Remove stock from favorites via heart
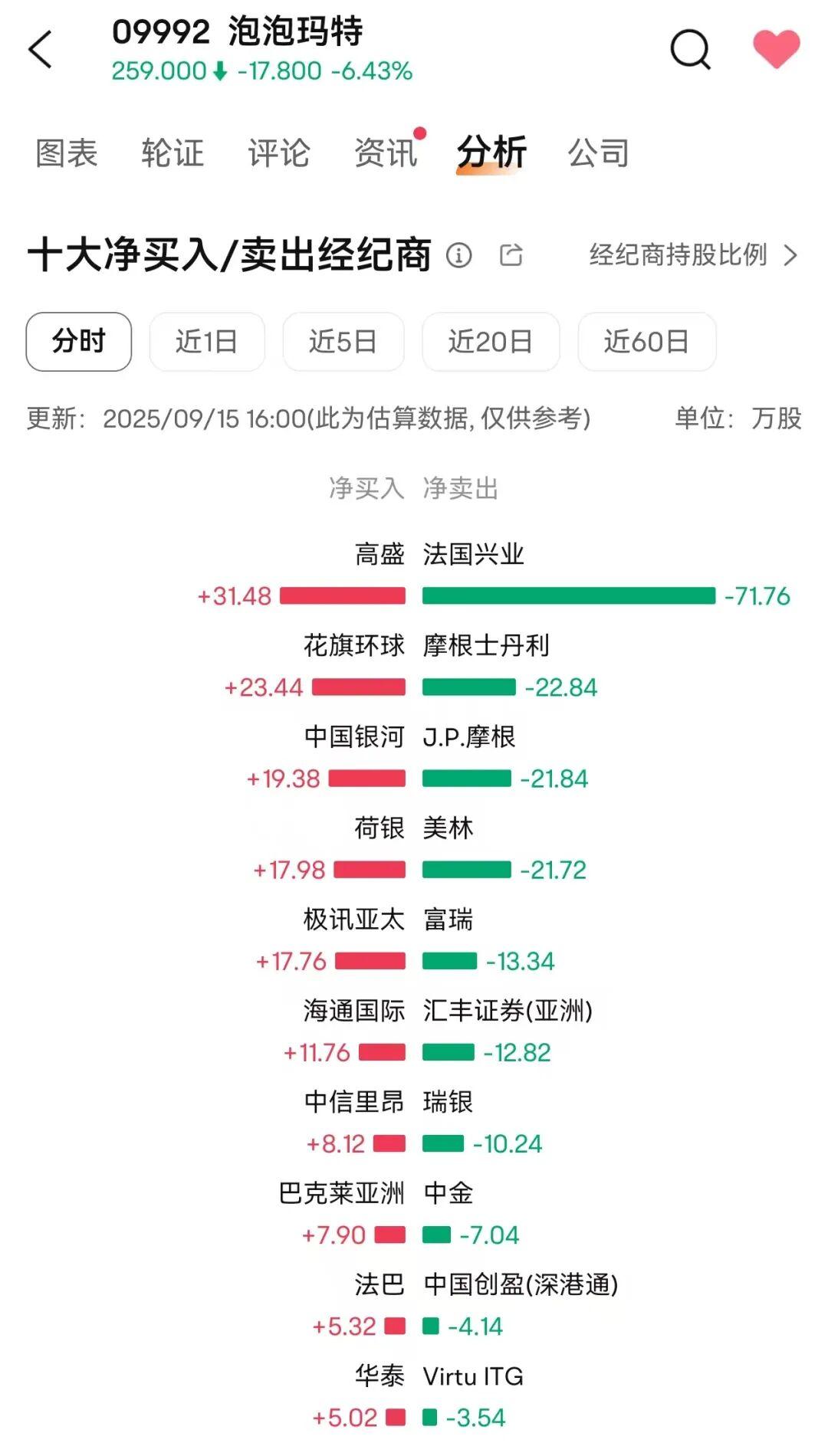828x1456 pixels. pos(776,49)
